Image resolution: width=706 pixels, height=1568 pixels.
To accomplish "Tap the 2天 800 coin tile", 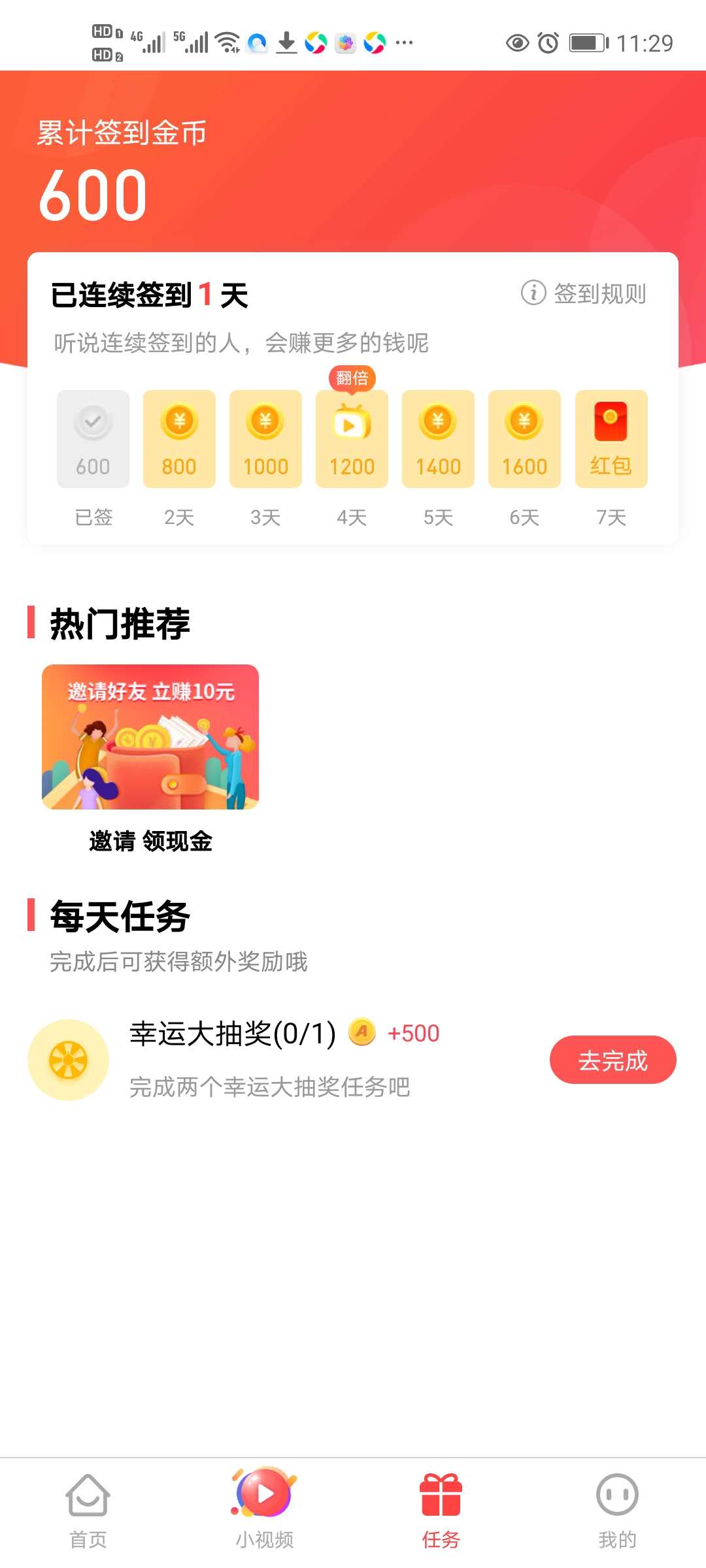I will click(179, 439).
